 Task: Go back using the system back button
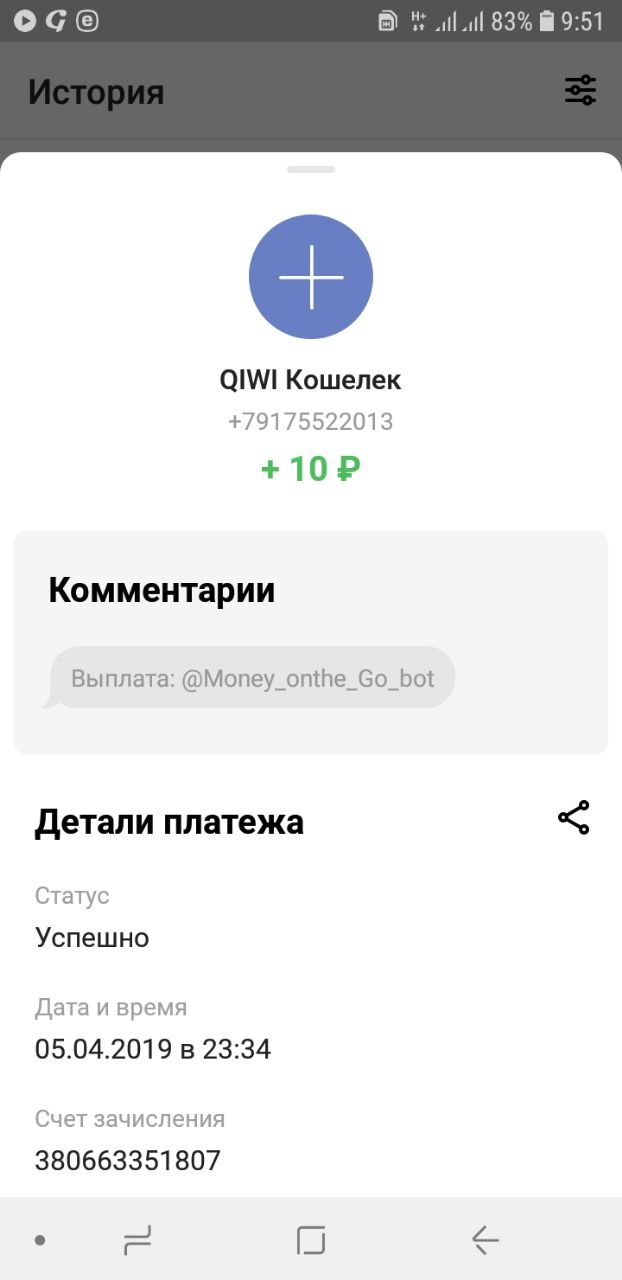pyautogui.click(x=485, y=1241)
